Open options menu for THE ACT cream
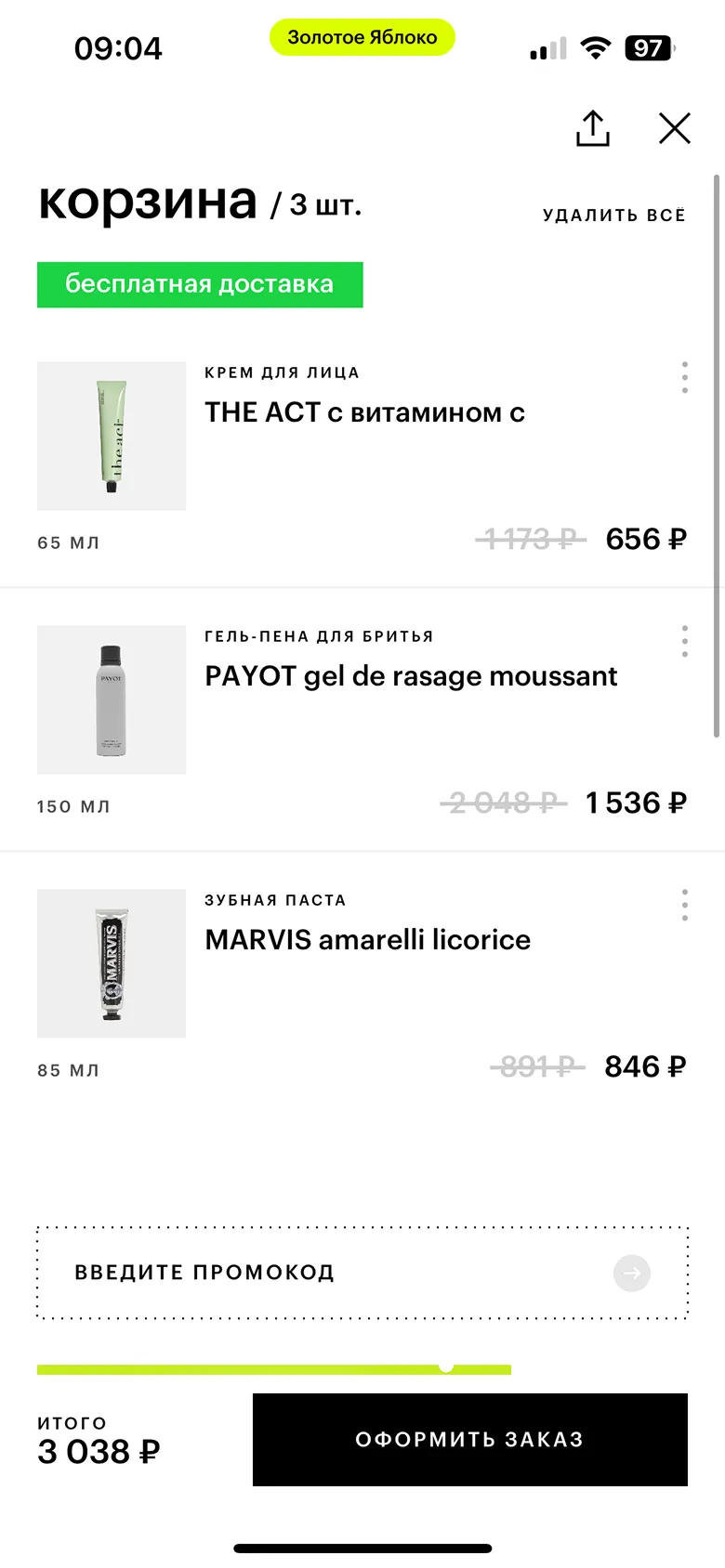725x1568 pixels. (x=685, y=377)
